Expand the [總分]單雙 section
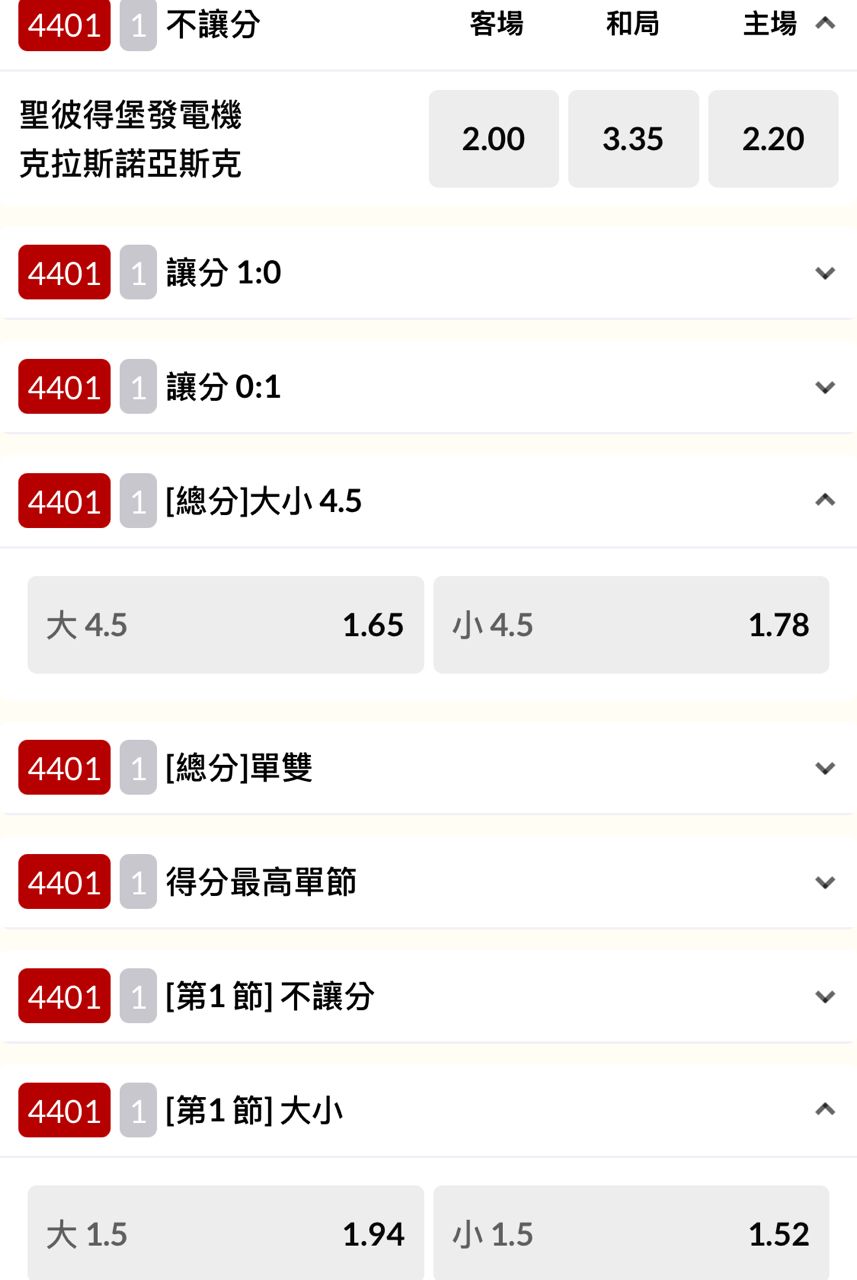 (x=824, y=768)
